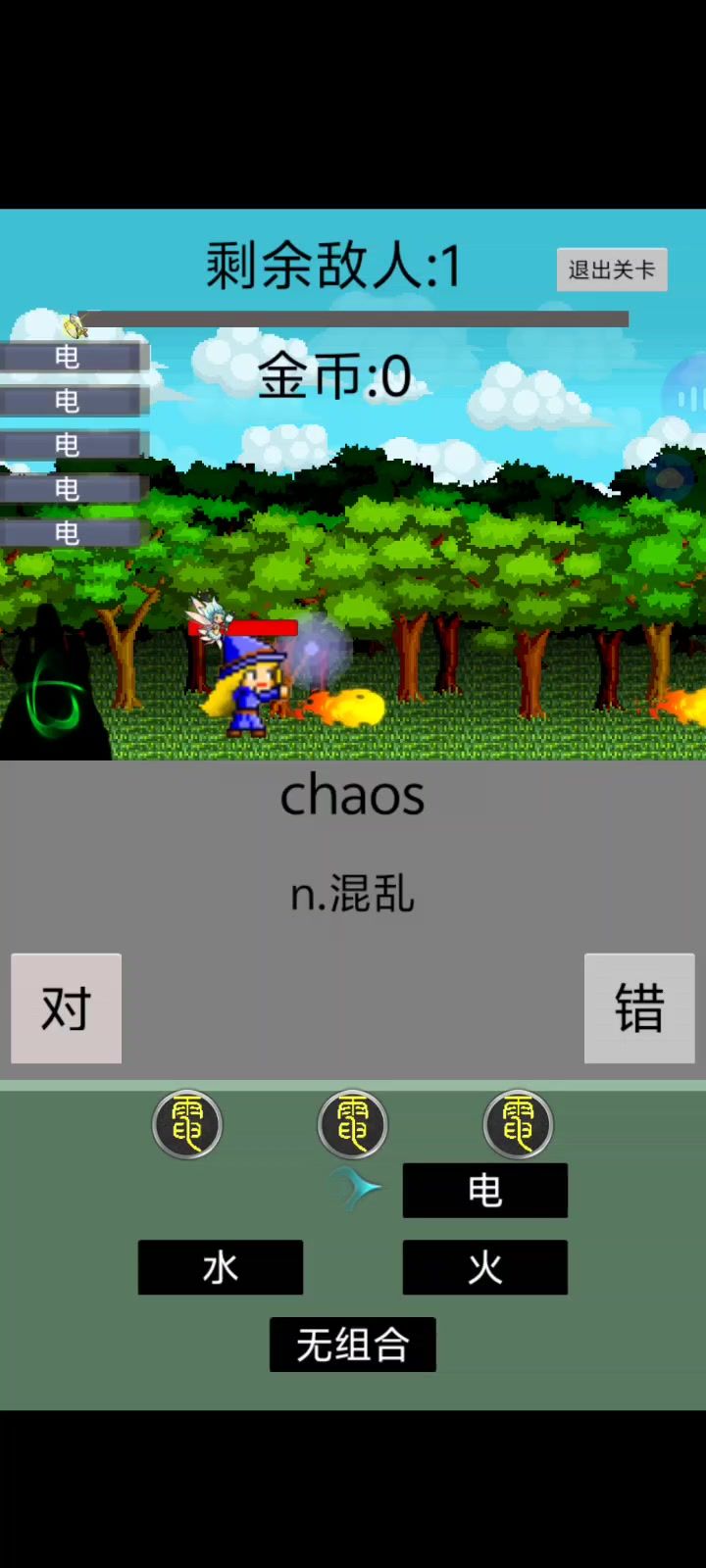Tap the 退出关卡 exit level button

click(x=612, y=269)
